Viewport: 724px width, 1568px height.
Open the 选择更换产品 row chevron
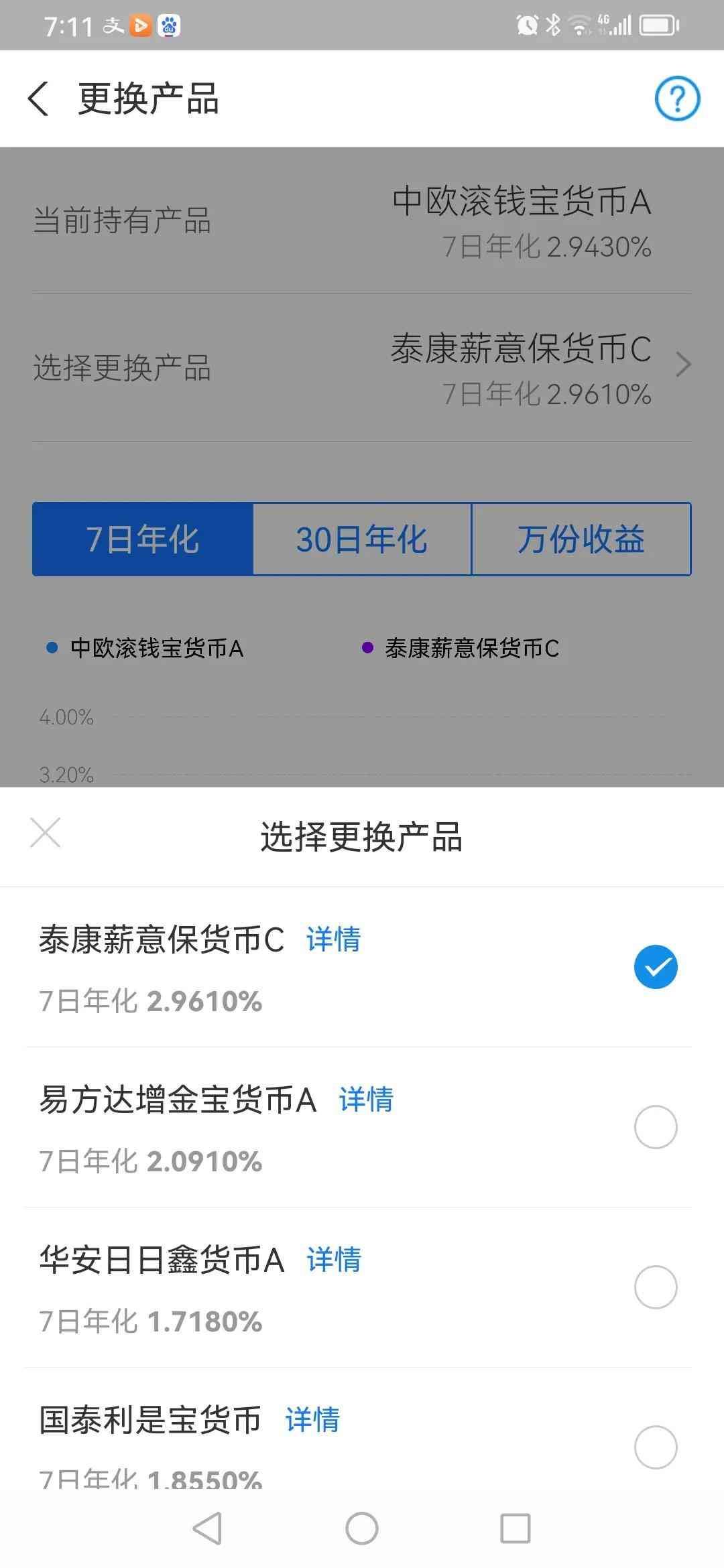click(682, 366)
